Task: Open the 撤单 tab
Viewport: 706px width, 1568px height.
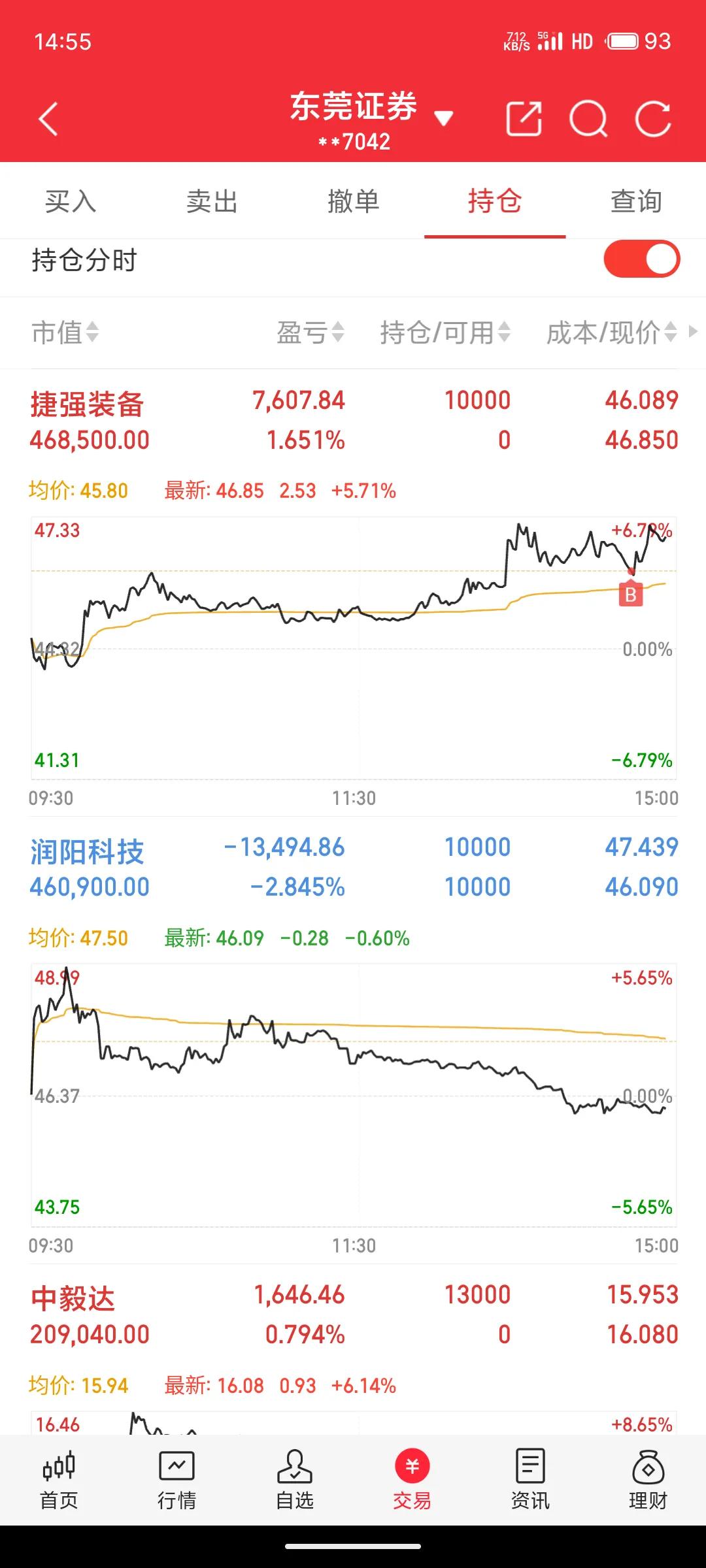Action: click(x=353, y=201)
